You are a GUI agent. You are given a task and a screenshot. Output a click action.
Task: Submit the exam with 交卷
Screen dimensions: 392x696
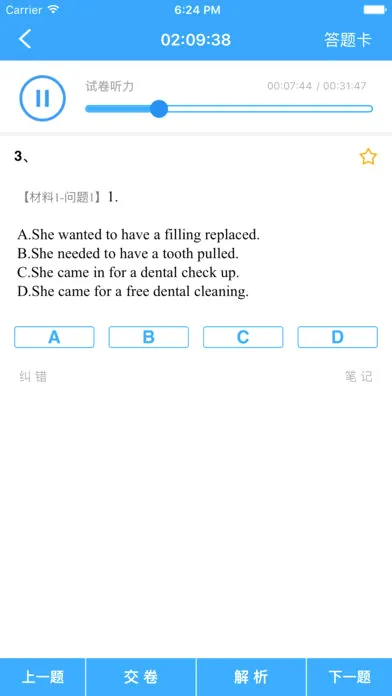point(141,677)
